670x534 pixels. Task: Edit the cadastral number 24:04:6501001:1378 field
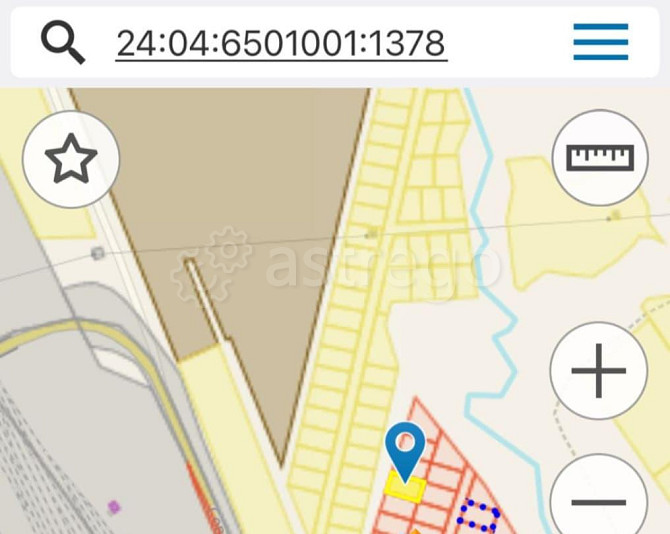281,43
